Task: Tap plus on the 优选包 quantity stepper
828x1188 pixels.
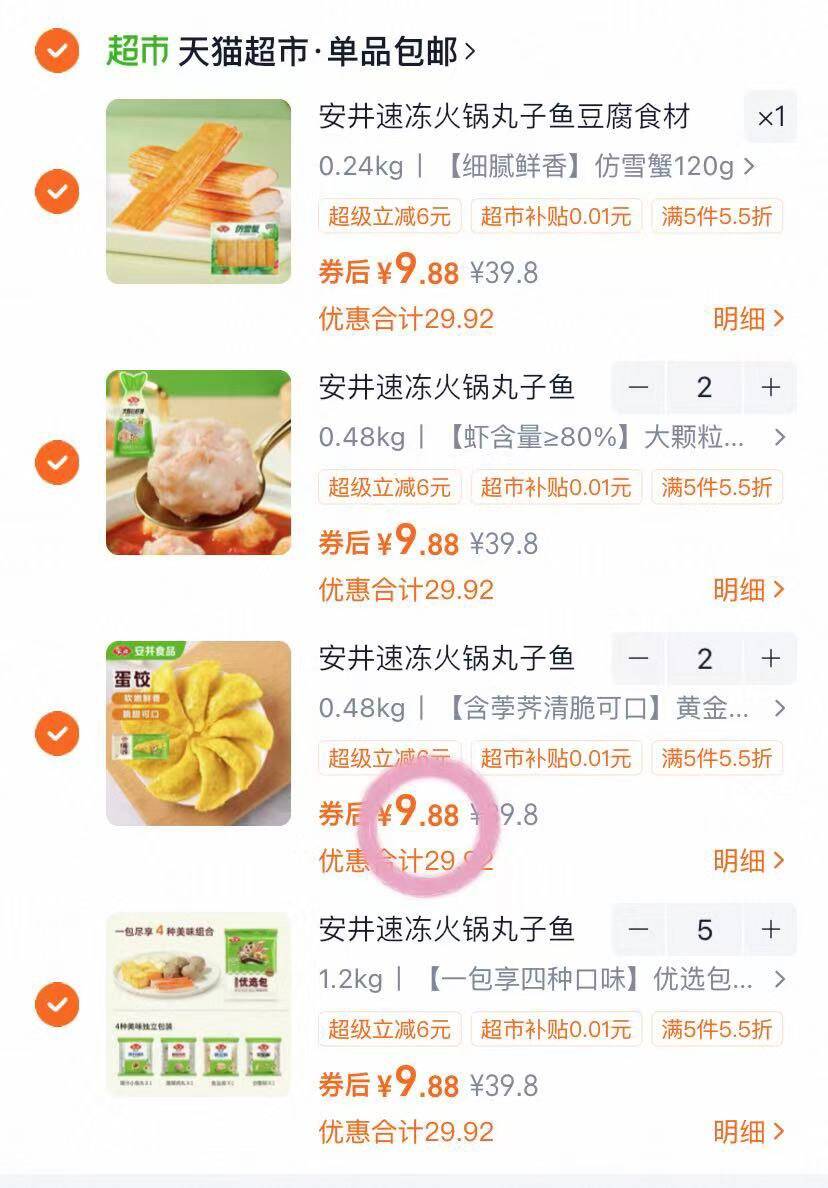Action: click(x=769, y=930)
